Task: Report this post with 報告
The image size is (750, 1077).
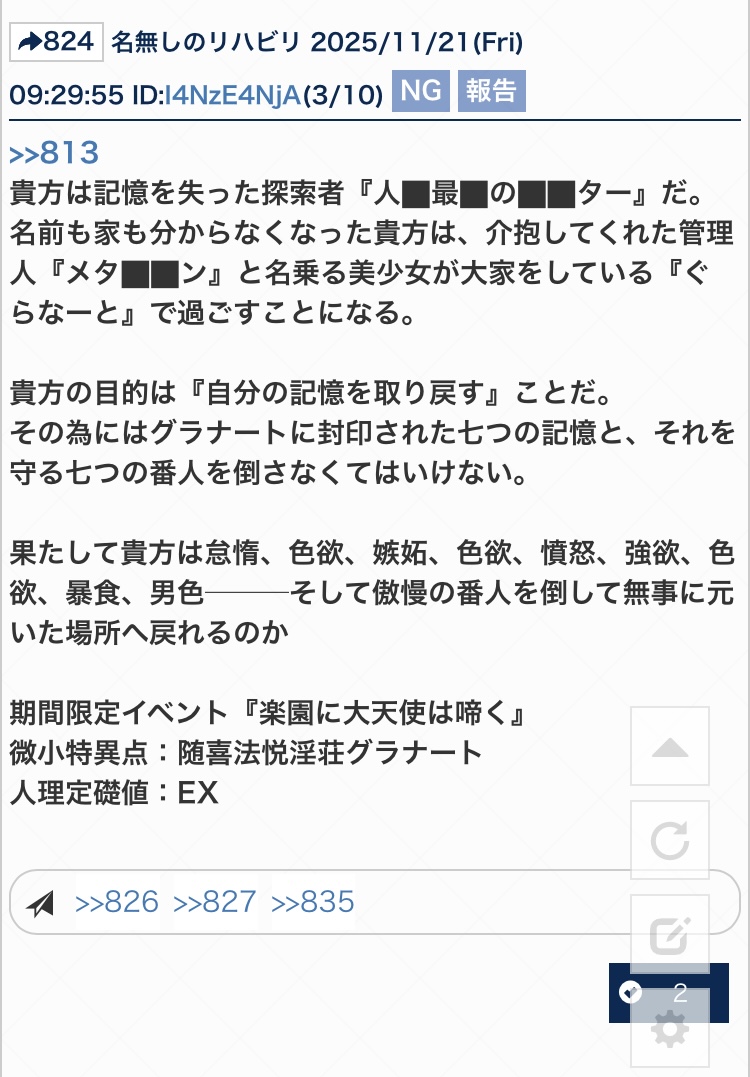Action: 491,92
